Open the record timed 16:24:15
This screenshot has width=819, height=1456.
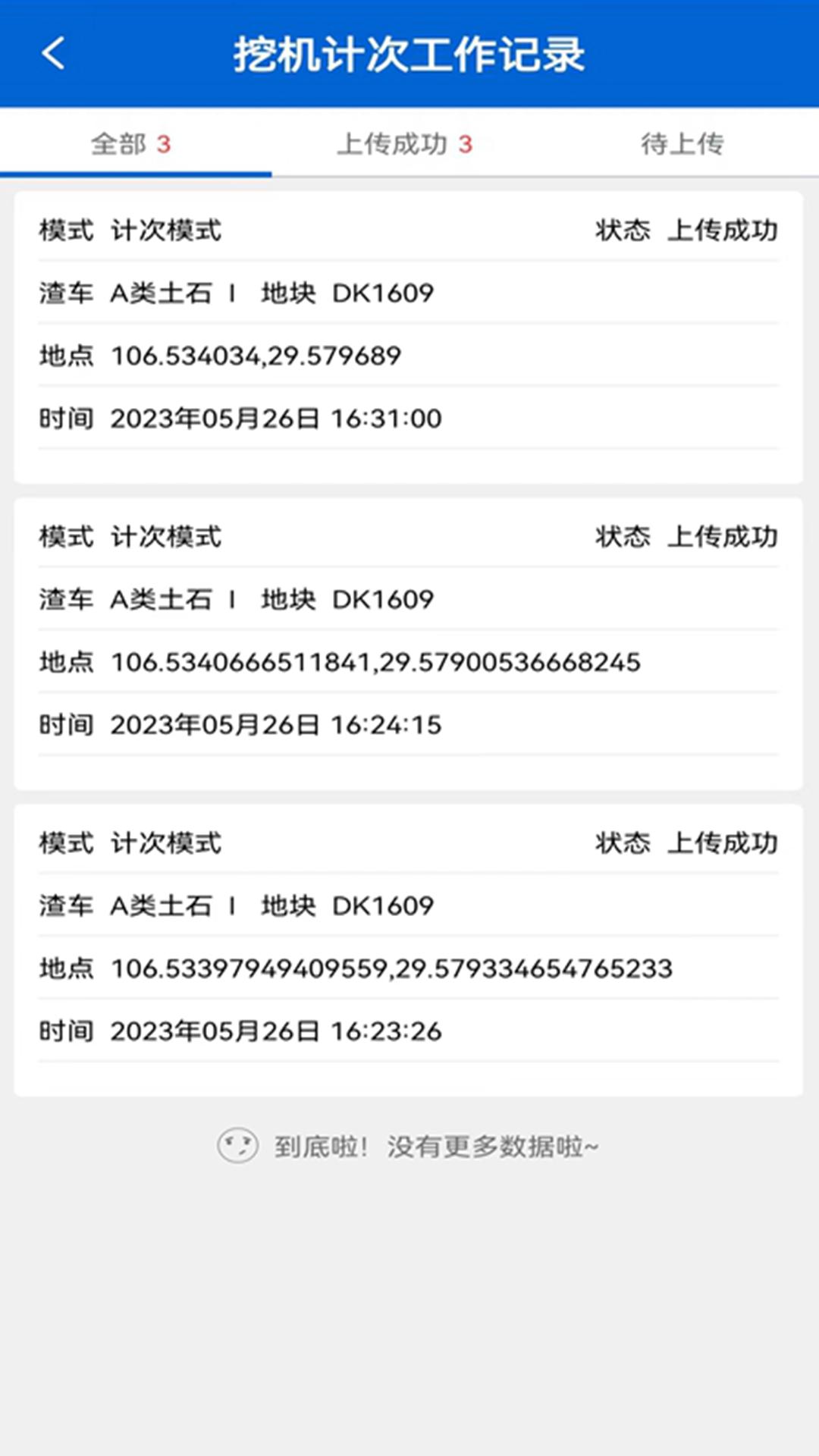pos(408,644)
